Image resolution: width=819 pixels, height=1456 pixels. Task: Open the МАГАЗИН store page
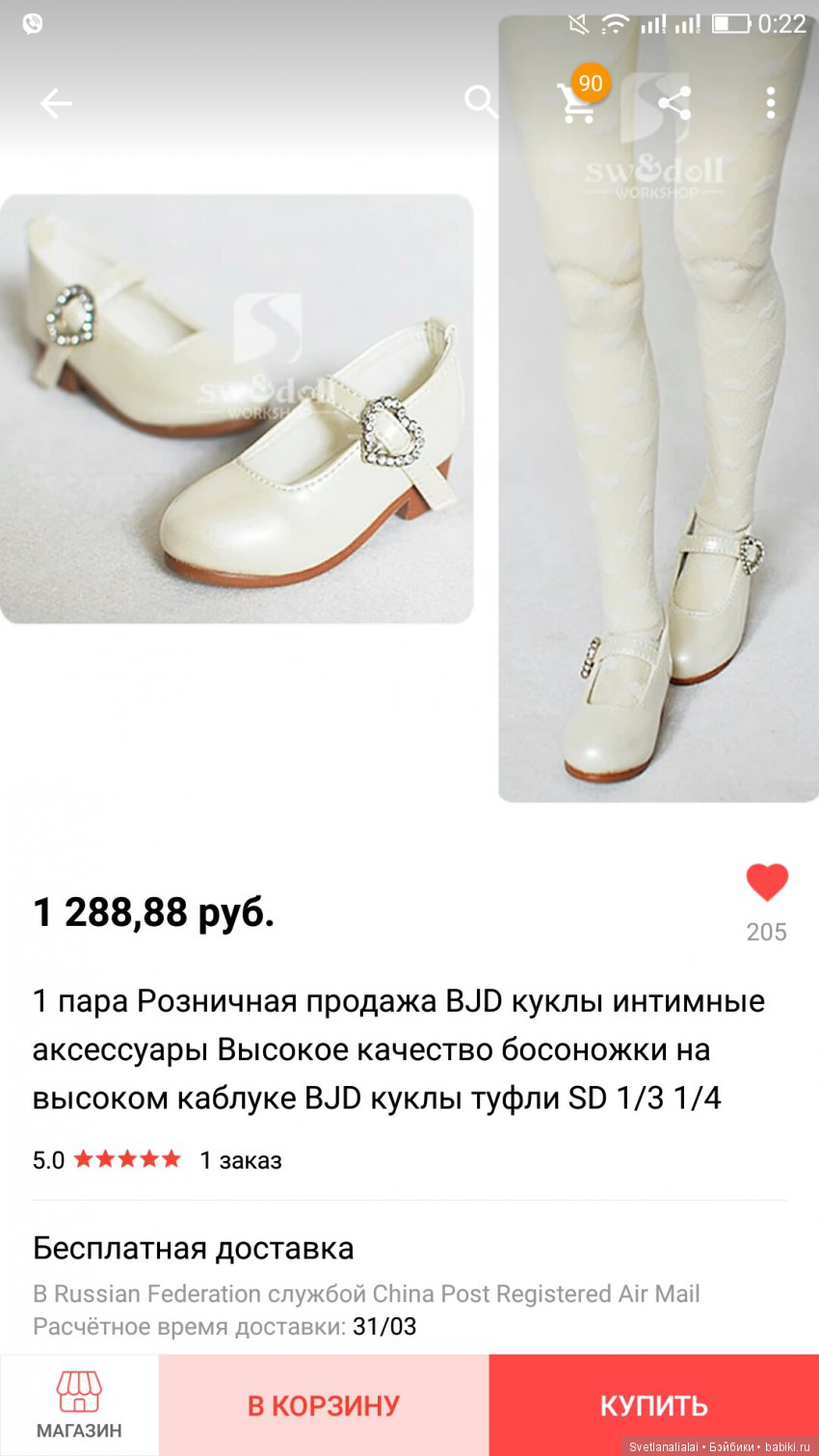79,1405
